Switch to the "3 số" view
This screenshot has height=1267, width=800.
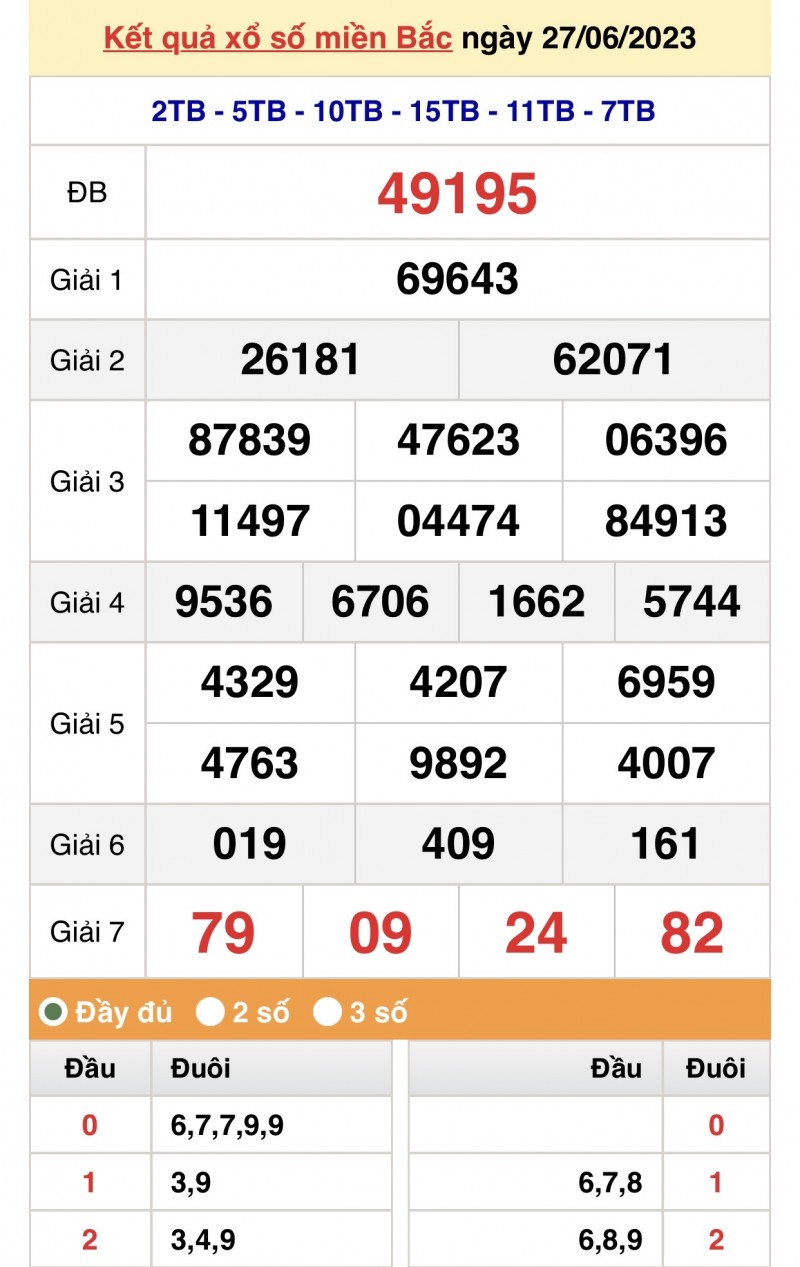pos(327,1012)
